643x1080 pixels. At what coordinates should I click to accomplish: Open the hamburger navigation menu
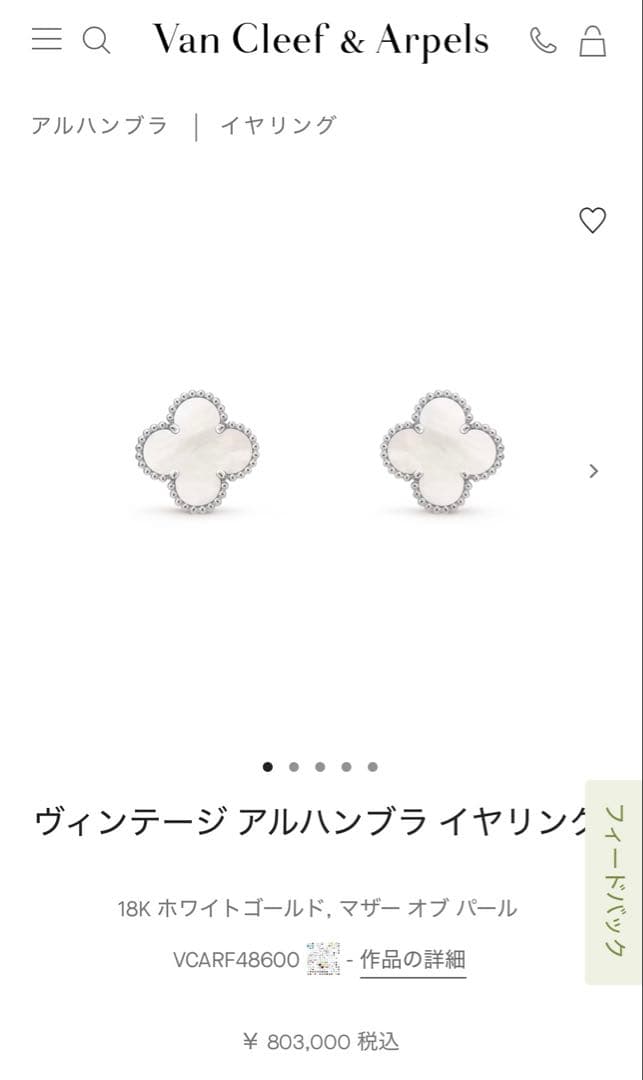(46, 40)
